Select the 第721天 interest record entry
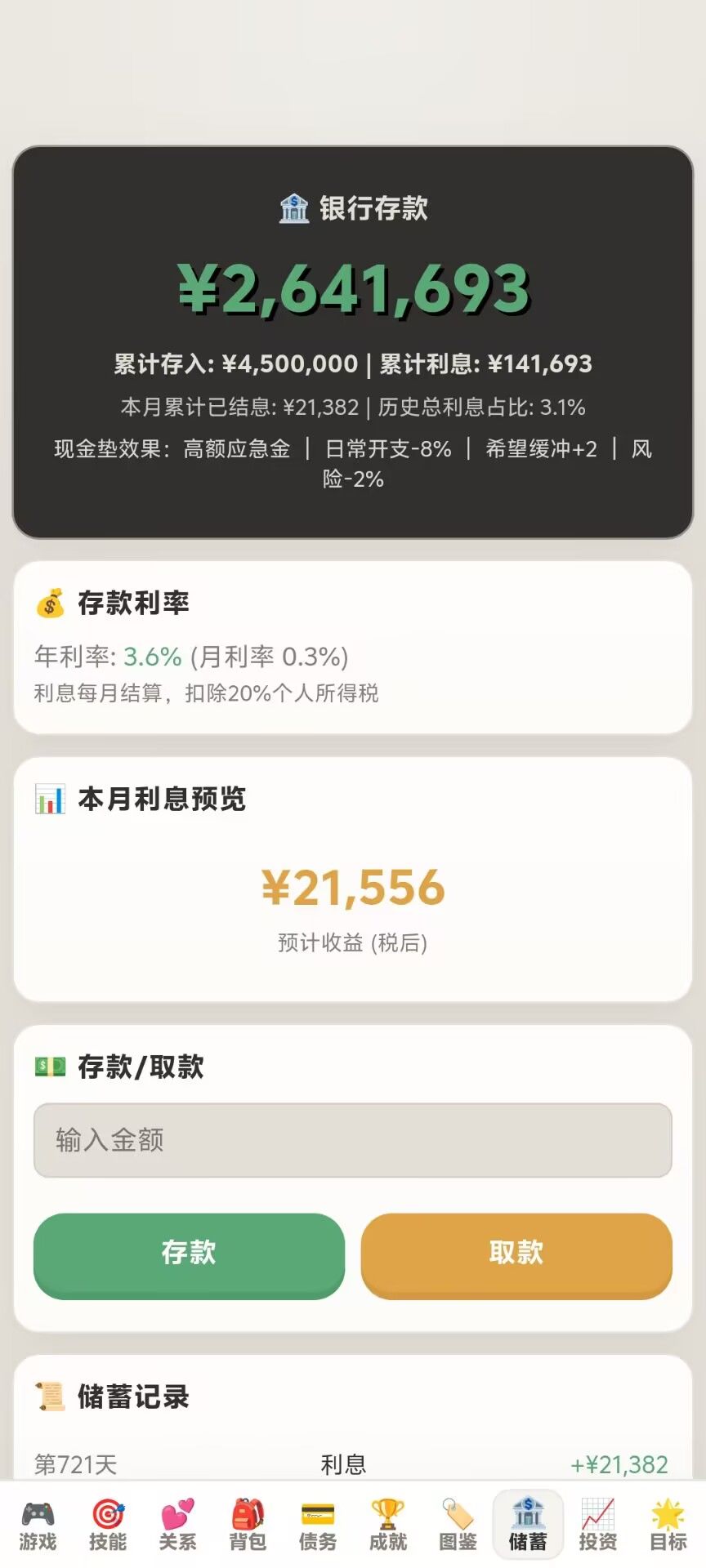The width and height of the screenshot is (706, 1568). tap(74, 1464)
